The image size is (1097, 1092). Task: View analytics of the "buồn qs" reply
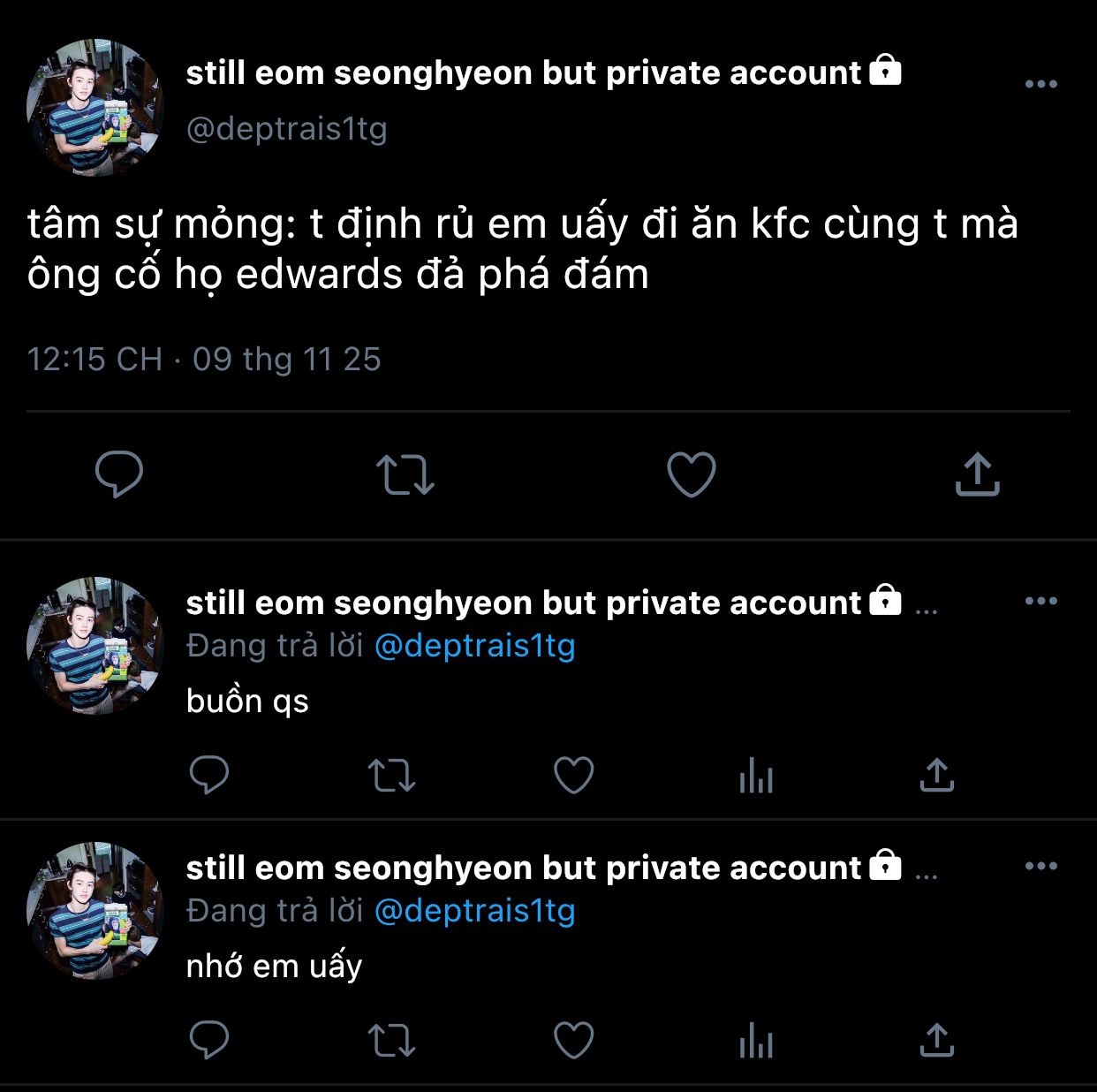(756, 776)
